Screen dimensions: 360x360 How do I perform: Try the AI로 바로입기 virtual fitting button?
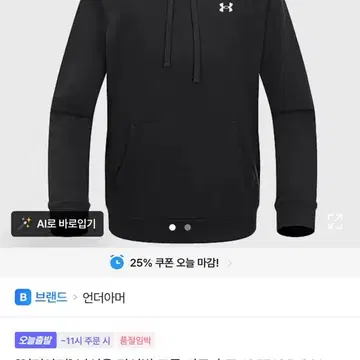[57, 224]
